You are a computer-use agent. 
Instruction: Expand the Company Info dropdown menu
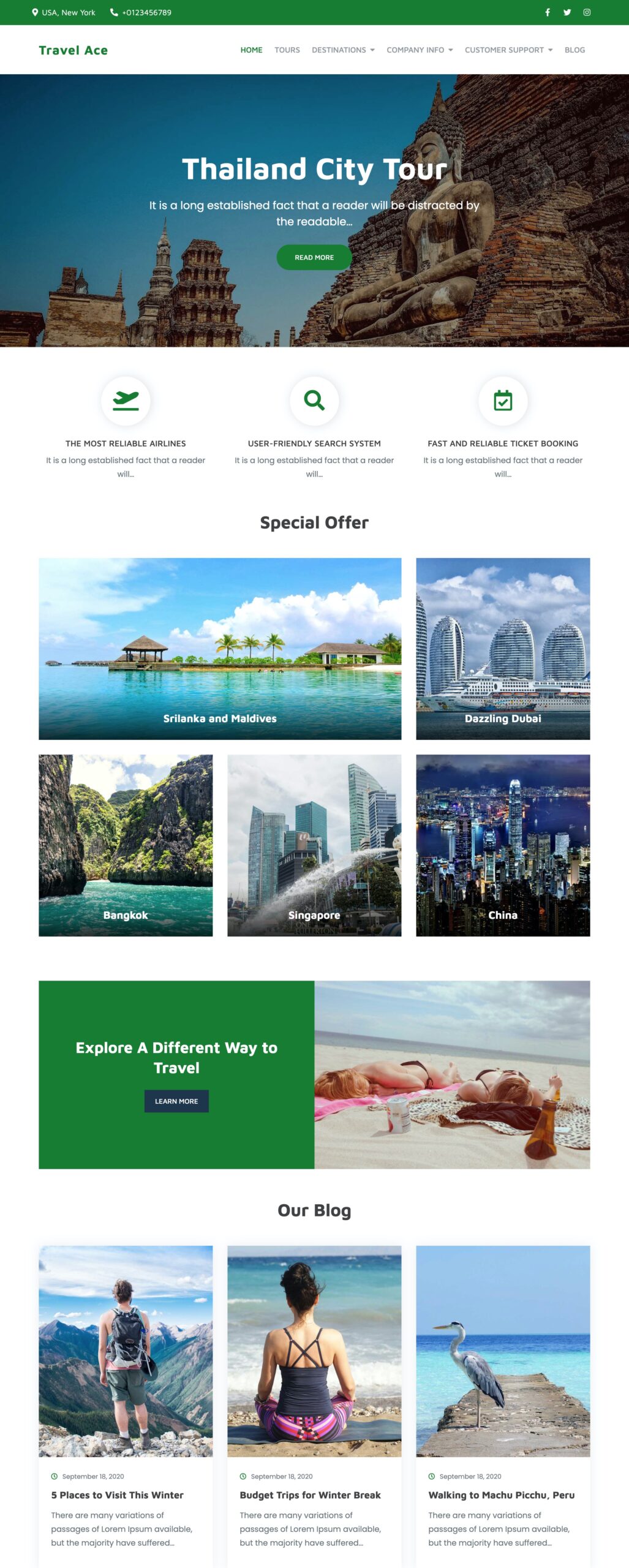click(x=420, y=50)
